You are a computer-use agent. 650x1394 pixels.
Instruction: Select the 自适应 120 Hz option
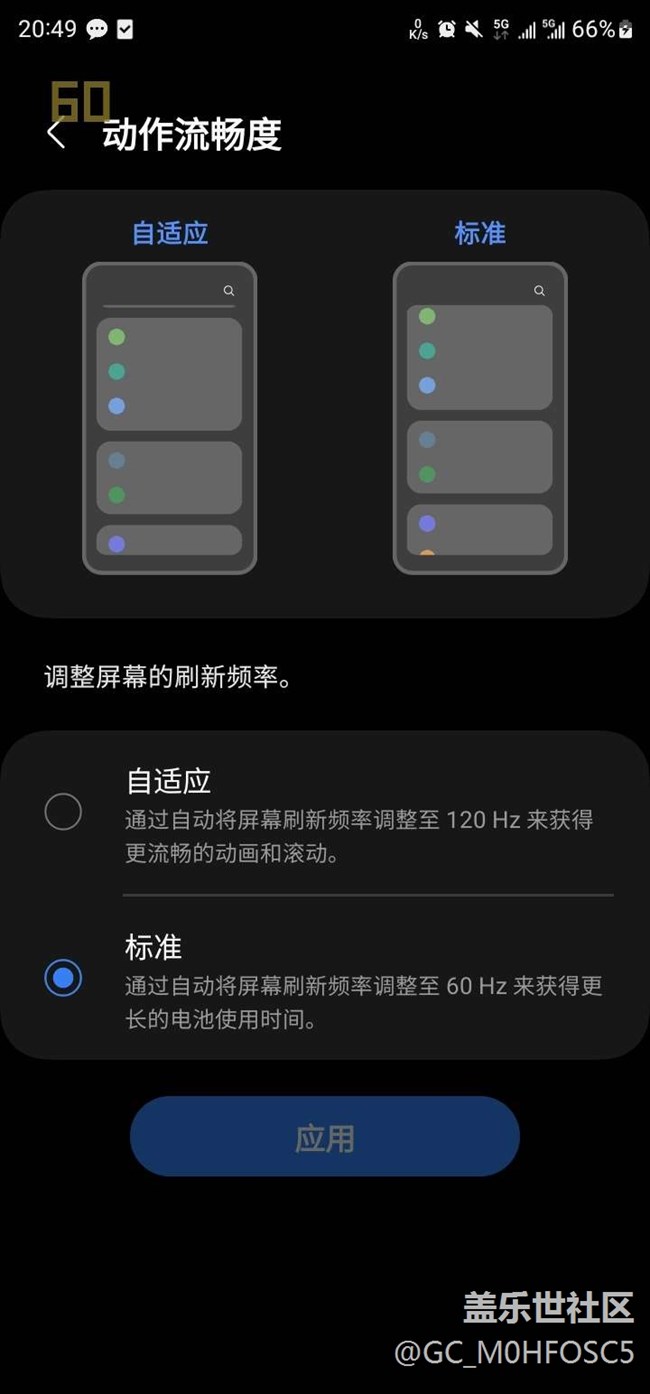[63, 812]
